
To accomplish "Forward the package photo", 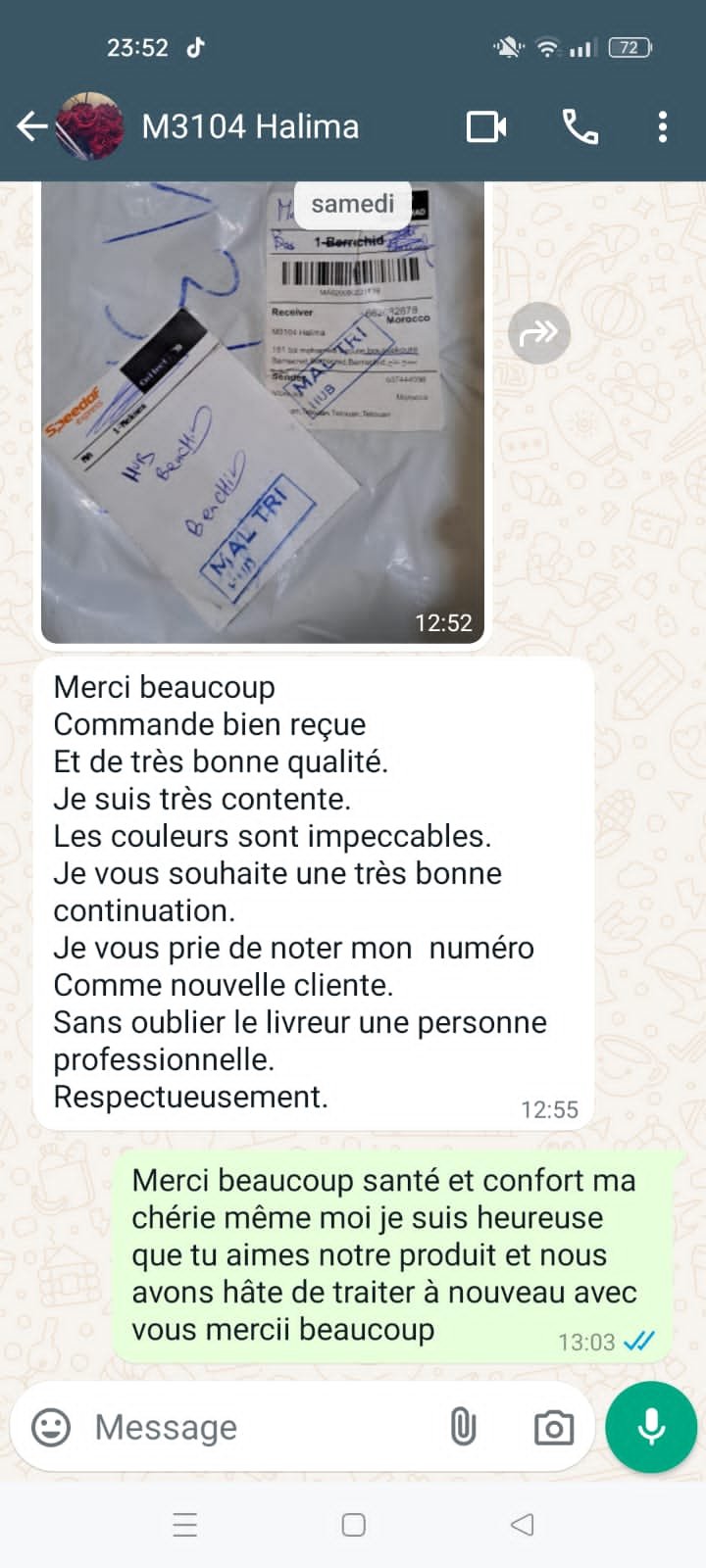I will [538, 334].
